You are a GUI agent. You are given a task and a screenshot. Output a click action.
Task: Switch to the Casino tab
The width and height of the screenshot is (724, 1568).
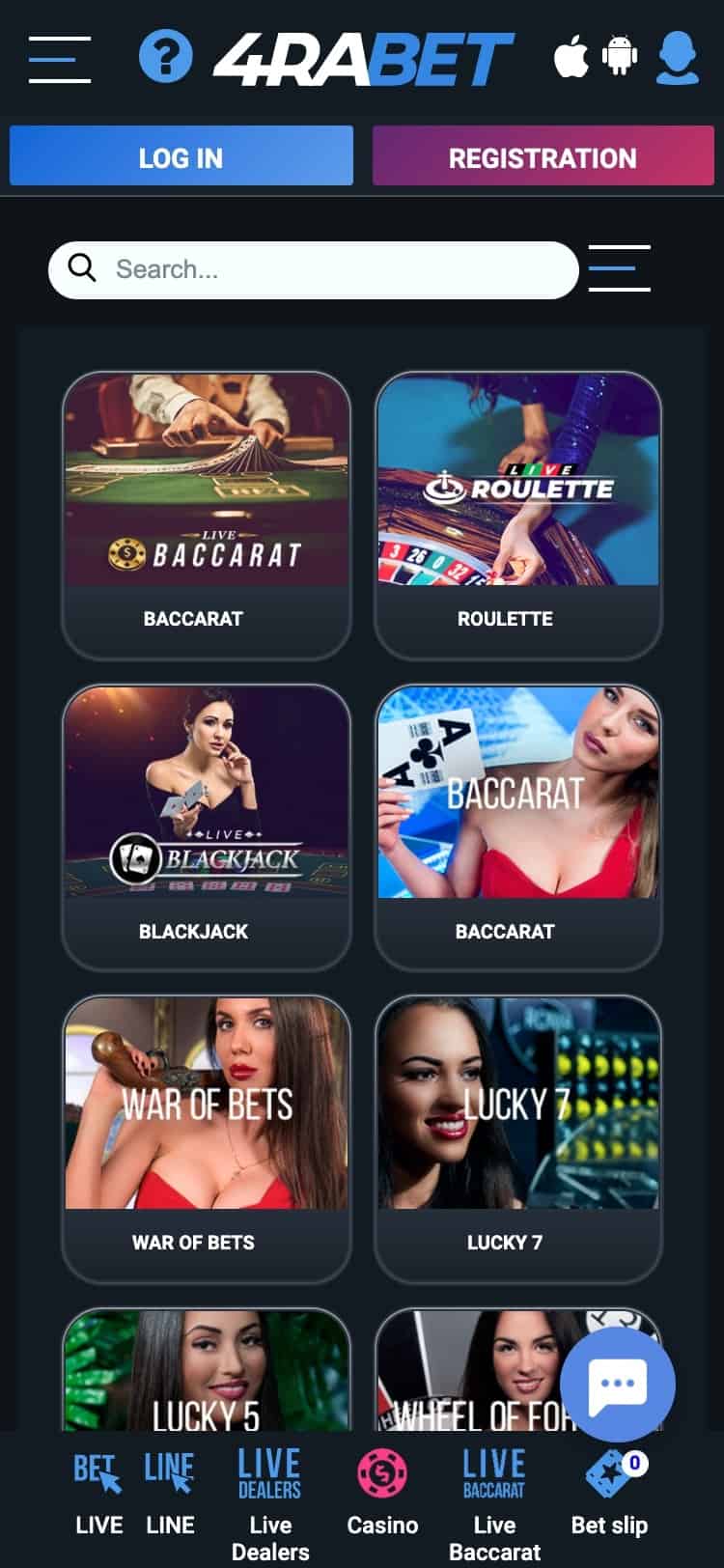382,1494
